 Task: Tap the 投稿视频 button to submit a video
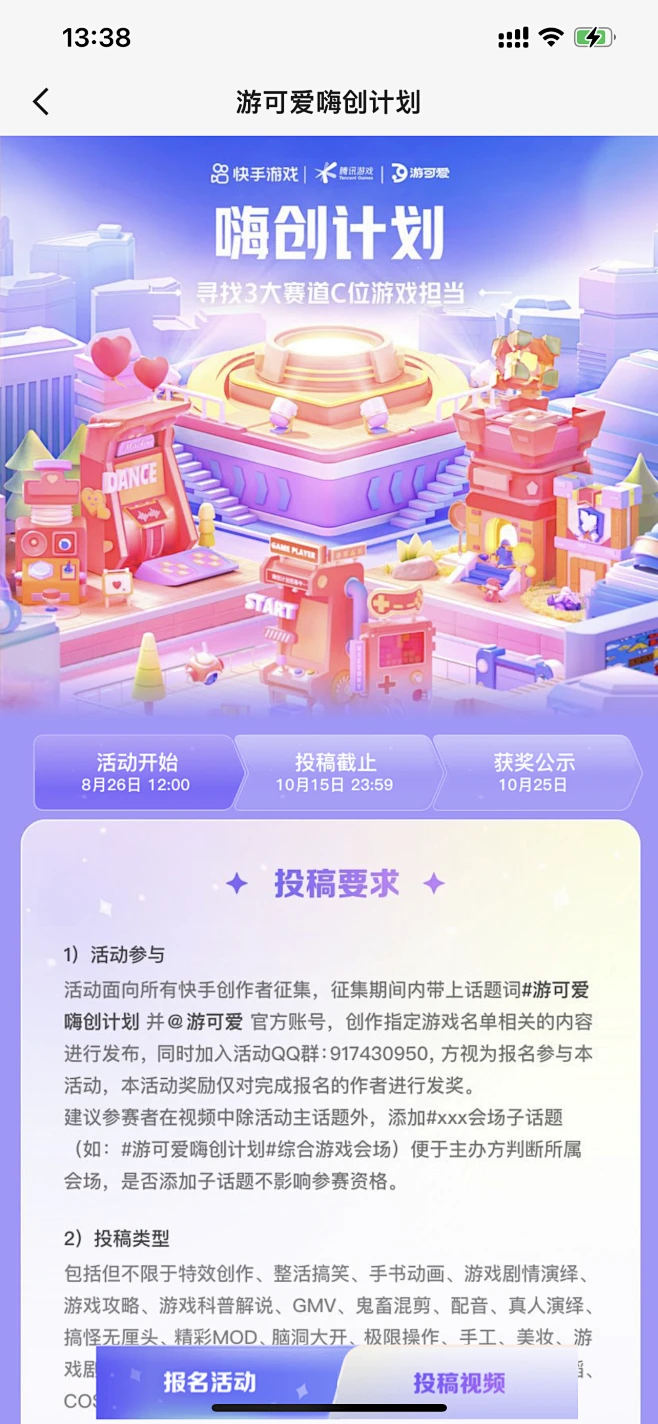[x=459, y=1382]
